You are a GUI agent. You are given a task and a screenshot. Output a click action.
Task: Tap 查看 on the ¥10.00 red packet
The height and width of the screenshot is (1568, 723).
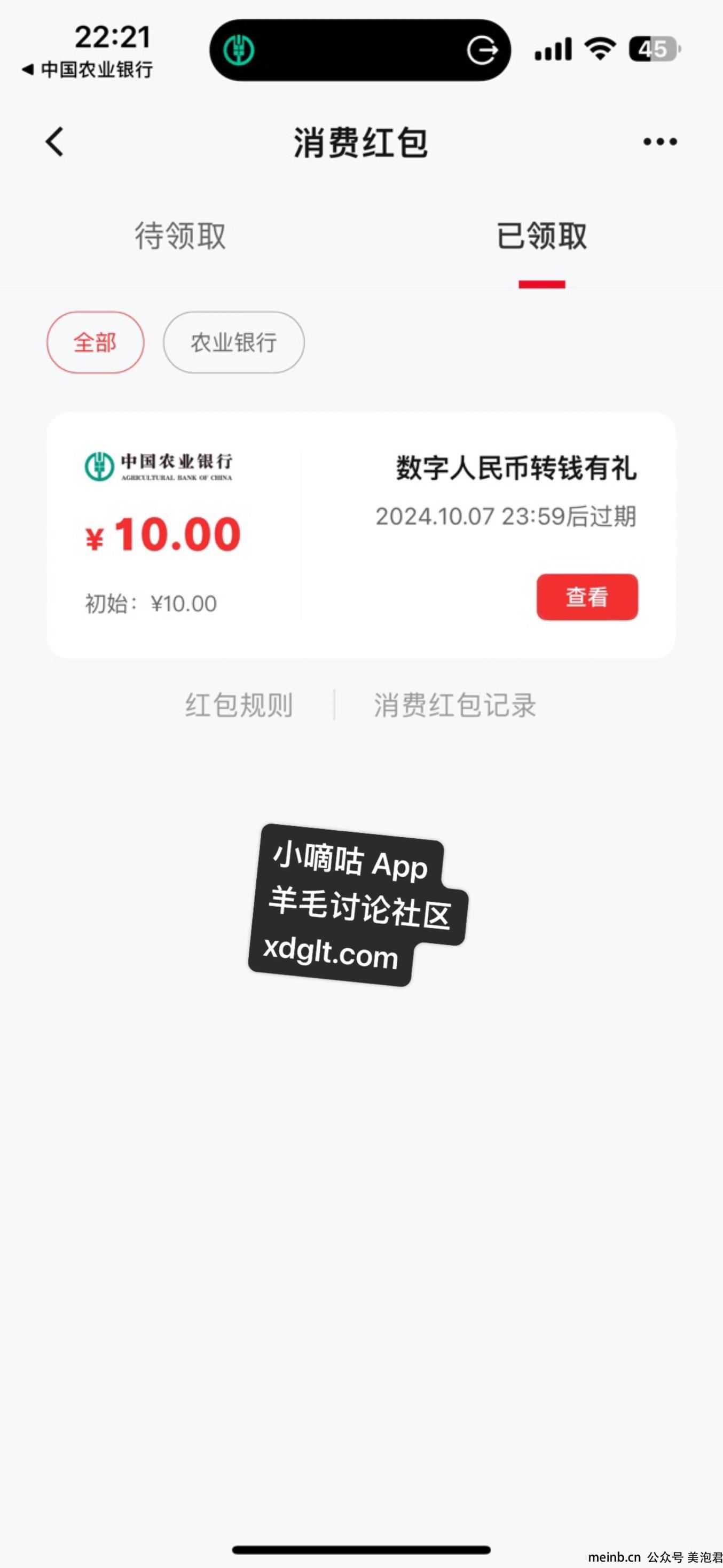(587, 597)
